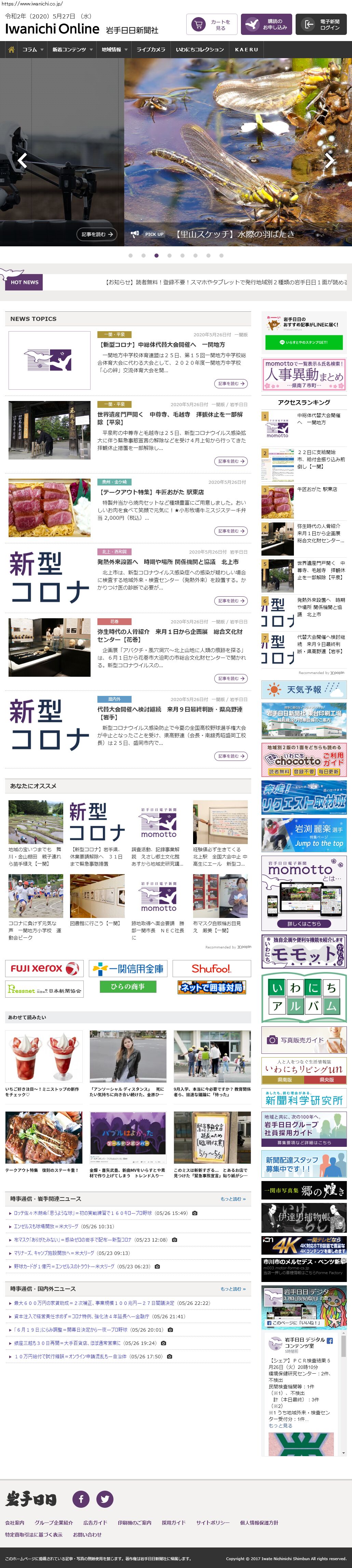
Task: Open the 天気予報 weather banner
Action: (303, 690)
